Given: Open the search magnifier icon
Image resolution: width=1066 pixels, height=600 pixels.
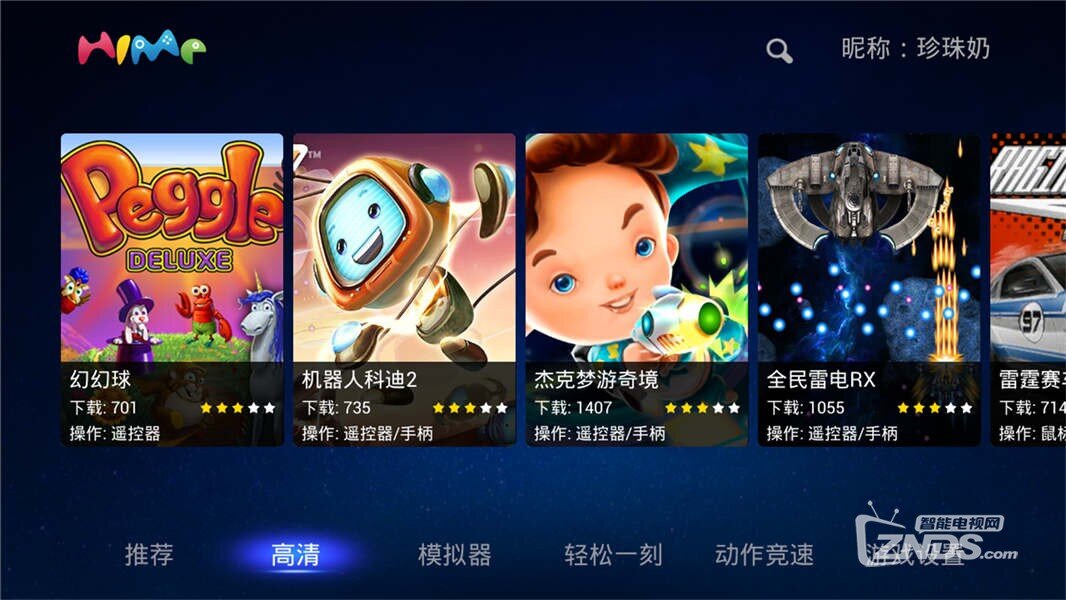Looking at the screenshot, I should 779,51.
